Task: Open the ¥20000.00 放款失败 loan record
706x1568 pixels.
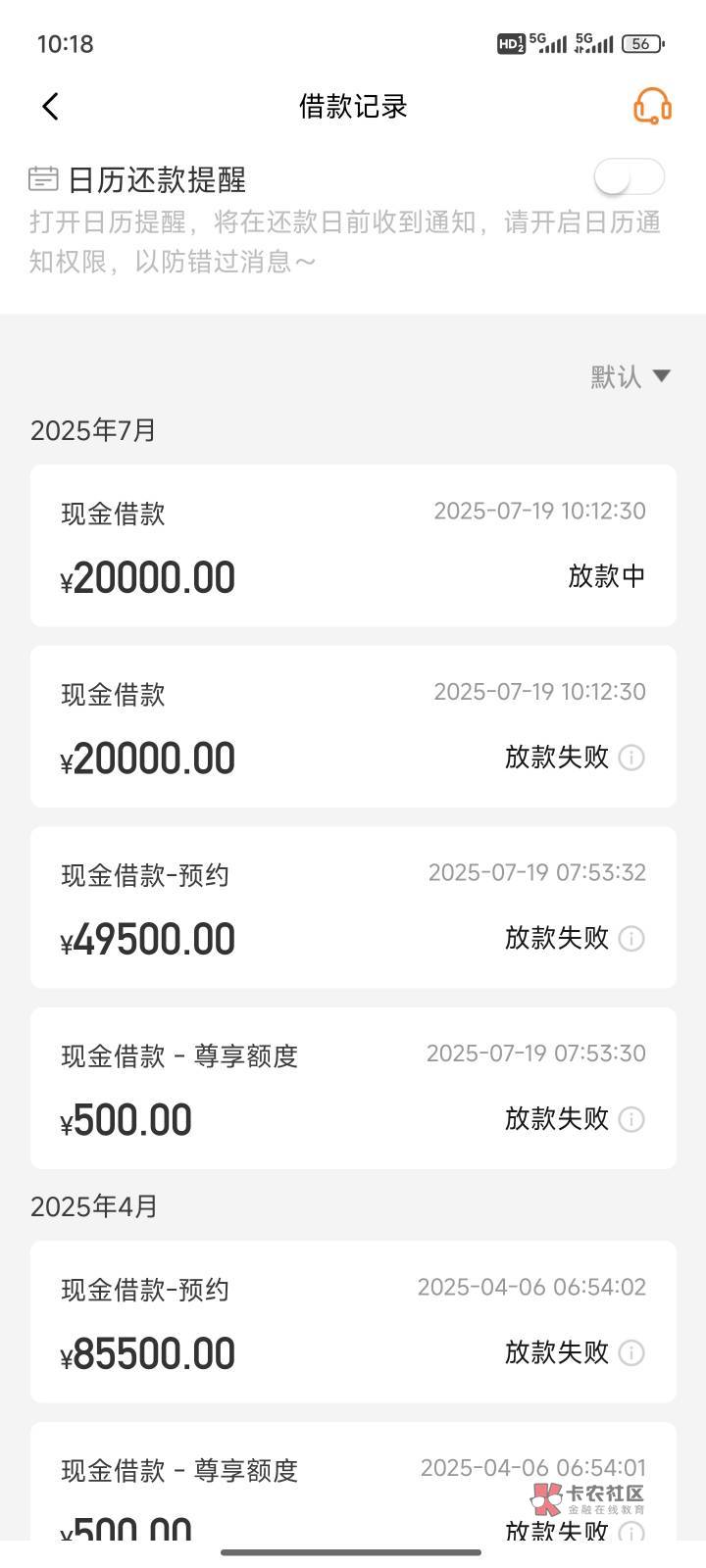Action: 353,726
